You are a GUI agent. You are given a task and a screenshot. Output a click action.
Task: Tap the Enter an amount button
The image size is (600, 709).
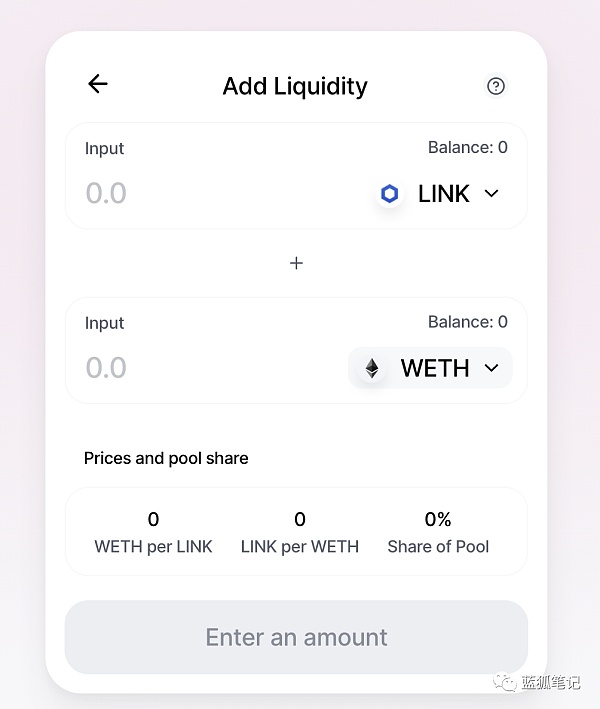(296, 637)
